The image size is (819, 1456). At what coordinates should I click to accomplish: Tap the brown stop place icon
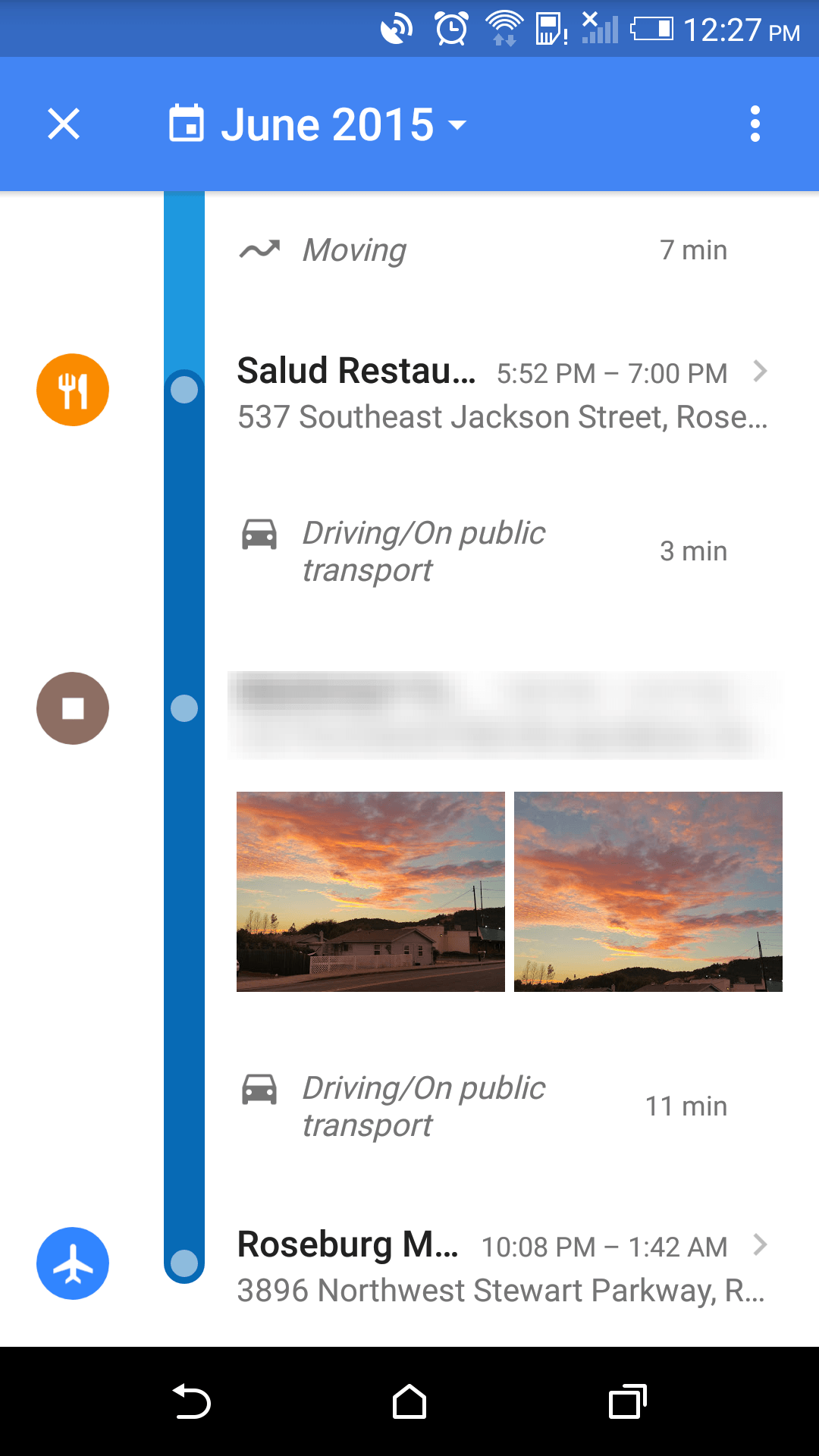(x=73, y=708)
